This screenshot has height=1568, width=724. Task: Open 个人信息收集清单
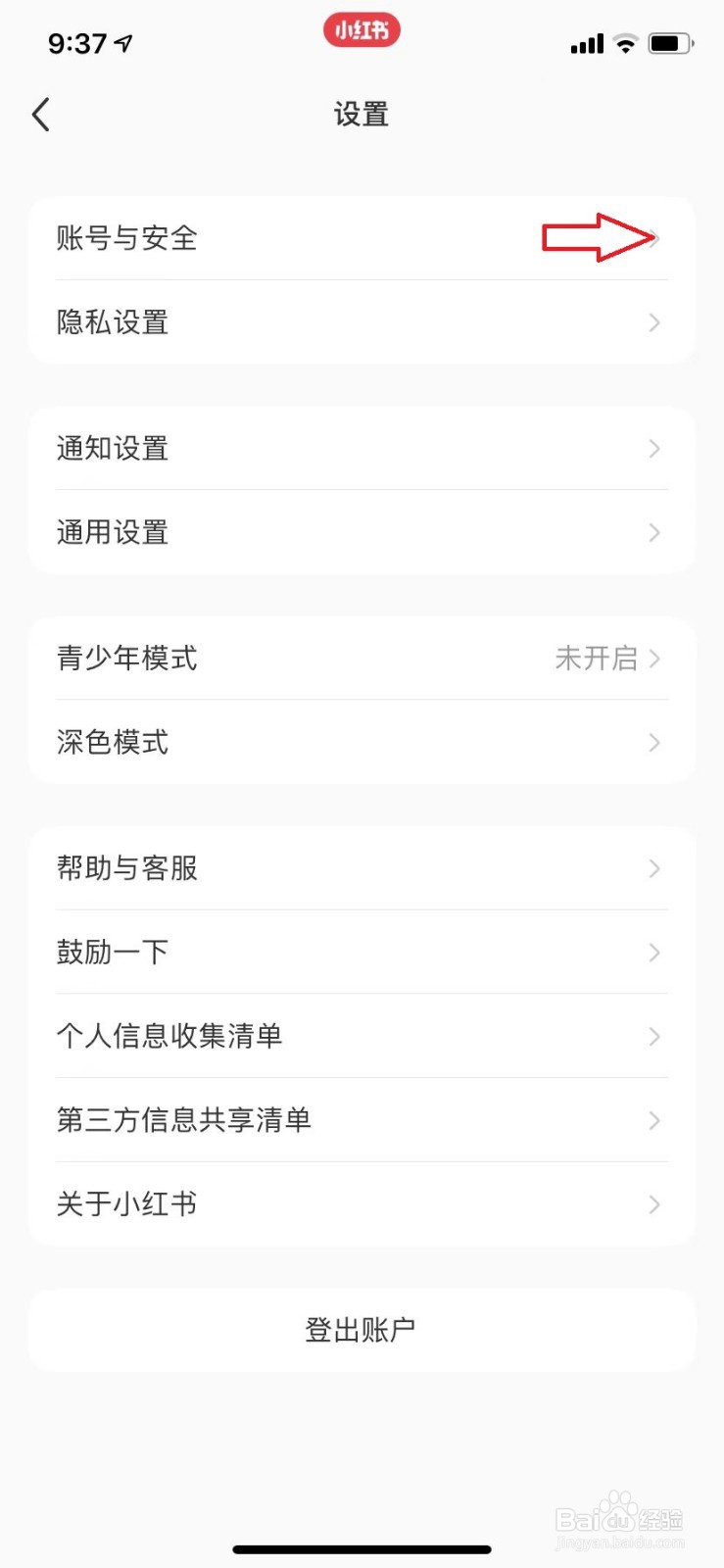tap(362, 1037)
